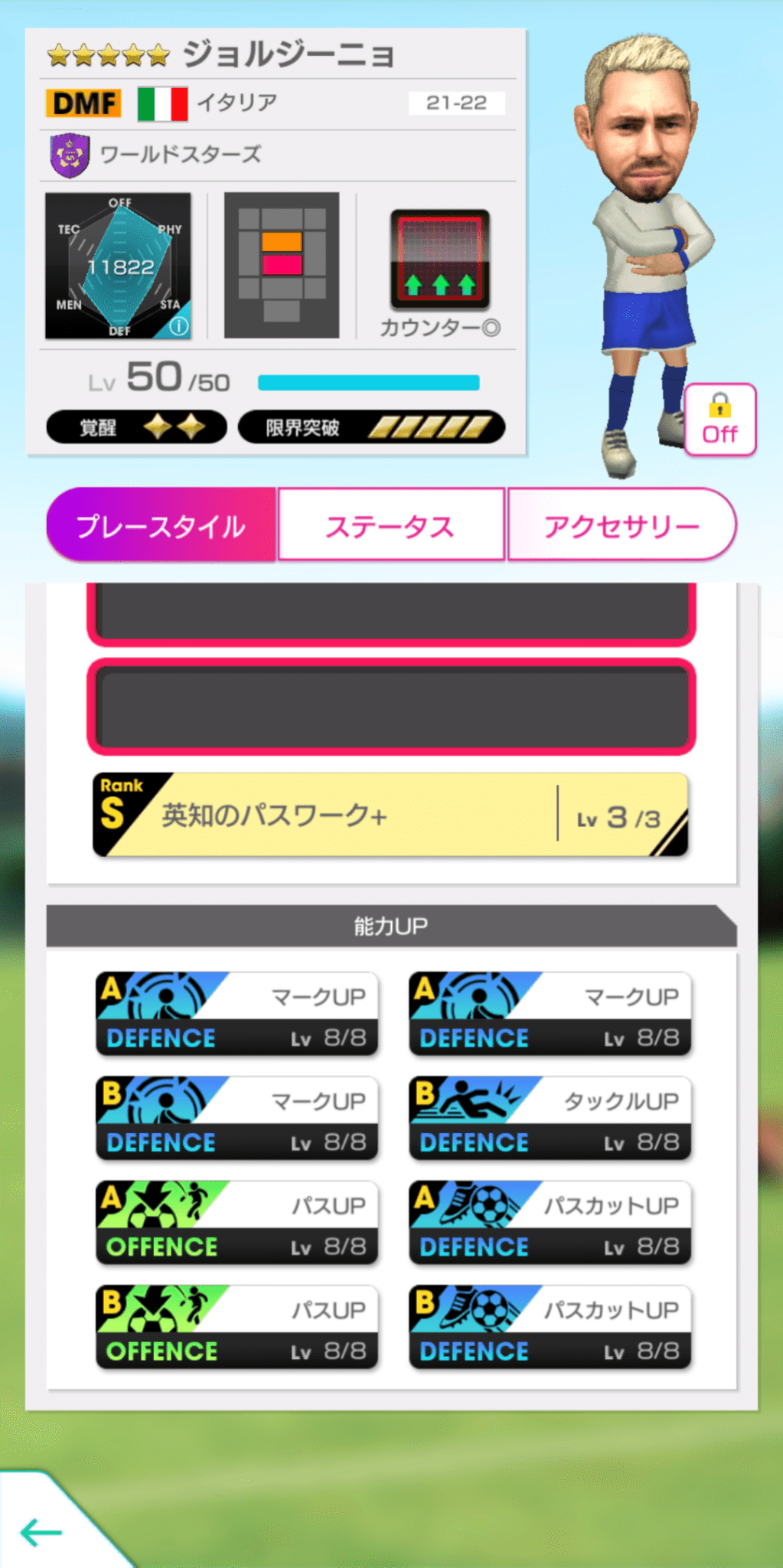Select the DMF position badge
Screen dimensions: 783x1568
[83, 103]
